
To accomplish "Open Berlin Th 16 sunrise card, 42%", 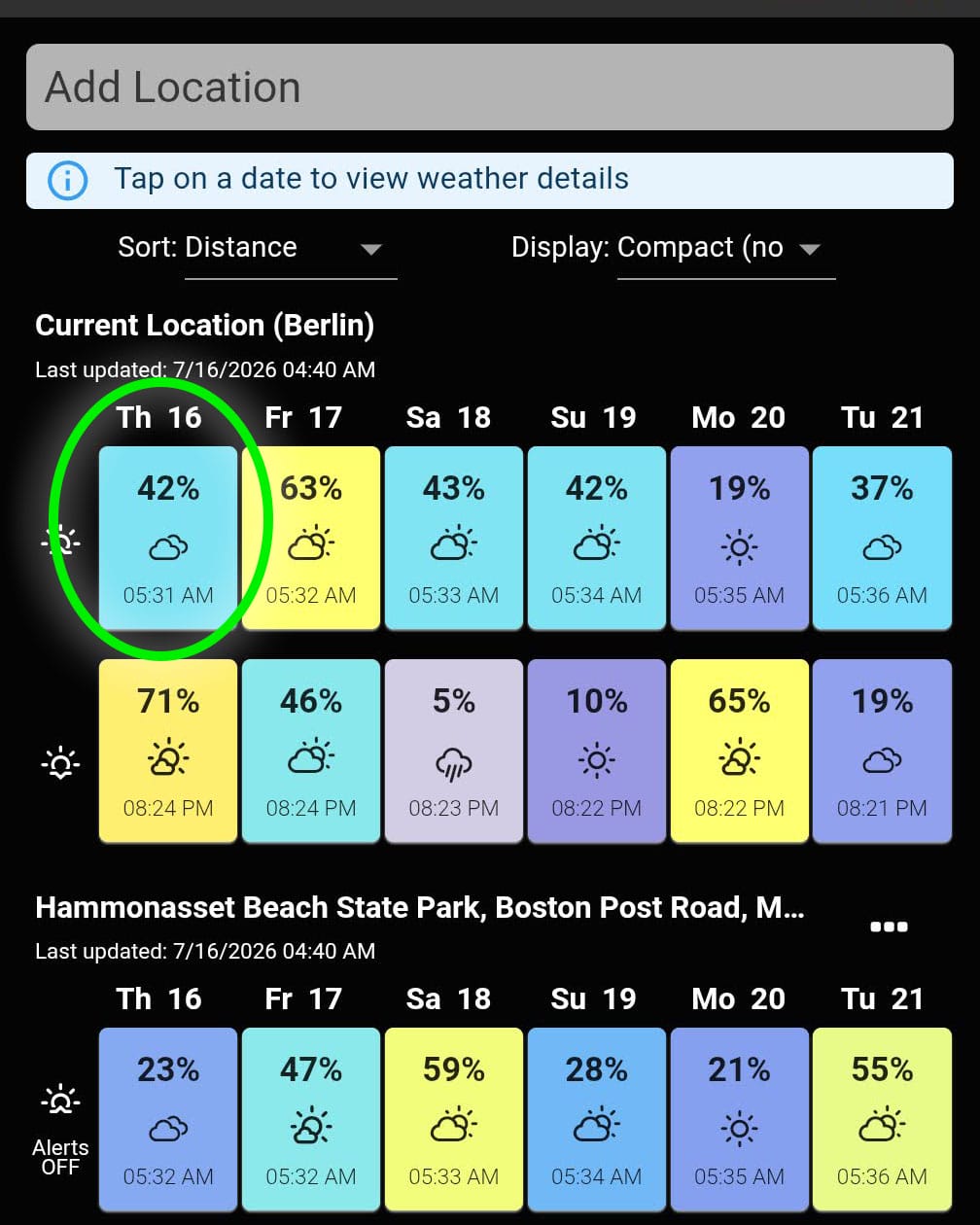I will (168, 538).
